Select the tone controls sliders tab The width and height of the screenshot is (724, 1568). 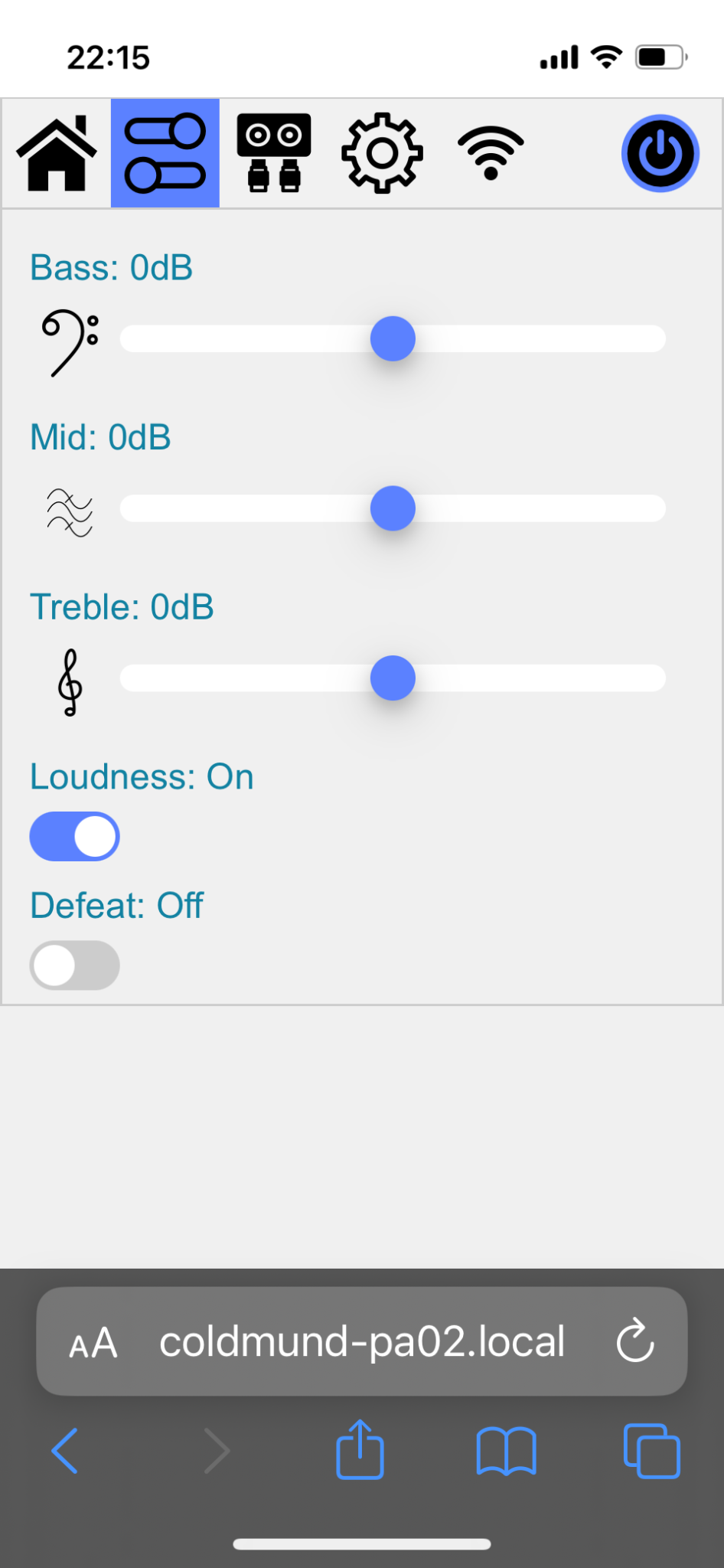[x=165, y=153]
